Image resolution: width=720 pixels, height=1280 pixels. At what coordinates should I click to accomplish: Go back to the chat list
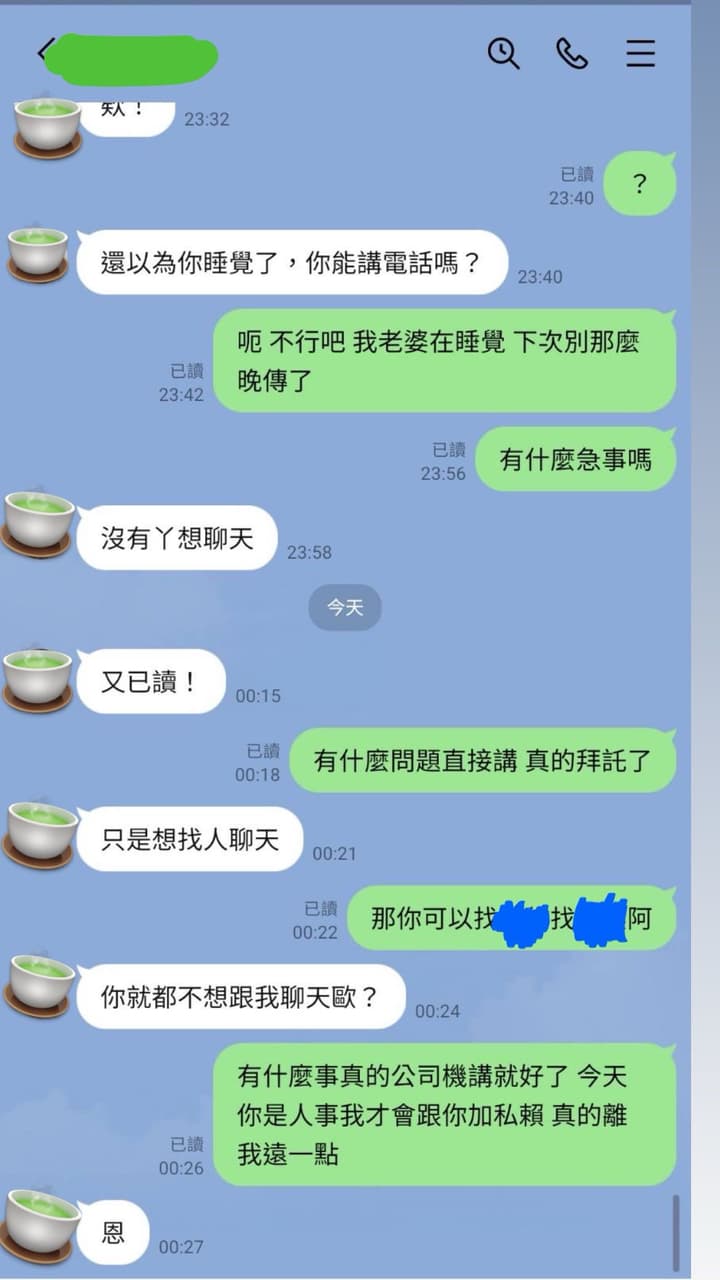click(43, 52)
